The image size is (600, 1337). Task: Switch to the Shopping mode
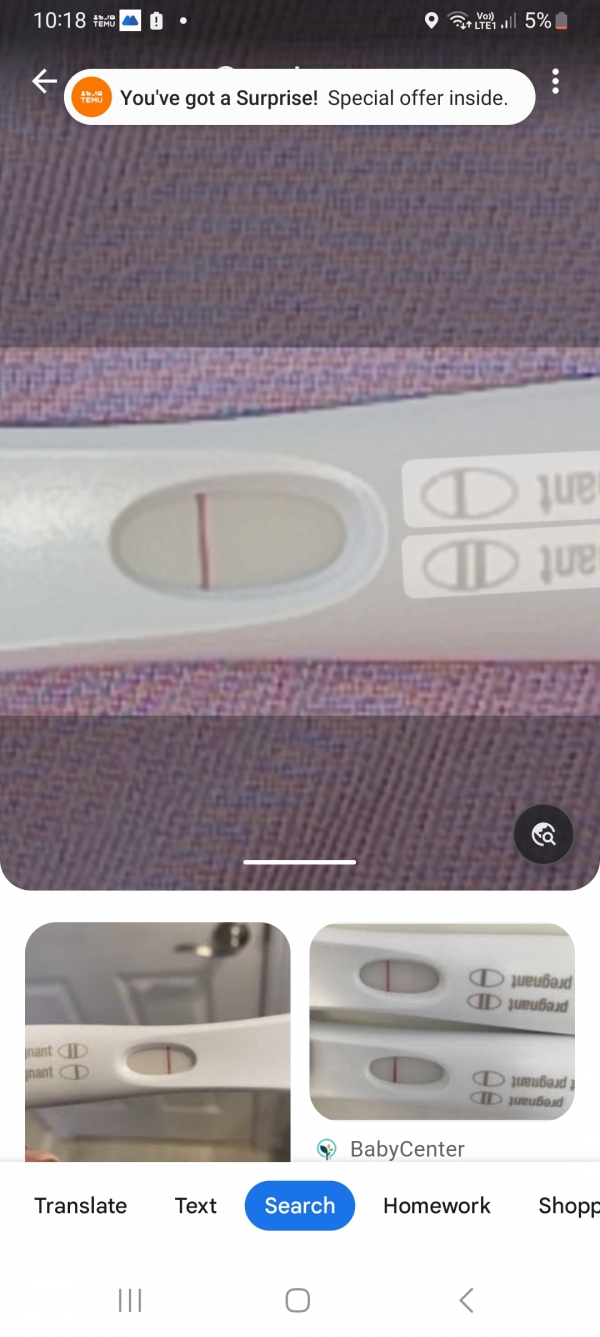568,1205
